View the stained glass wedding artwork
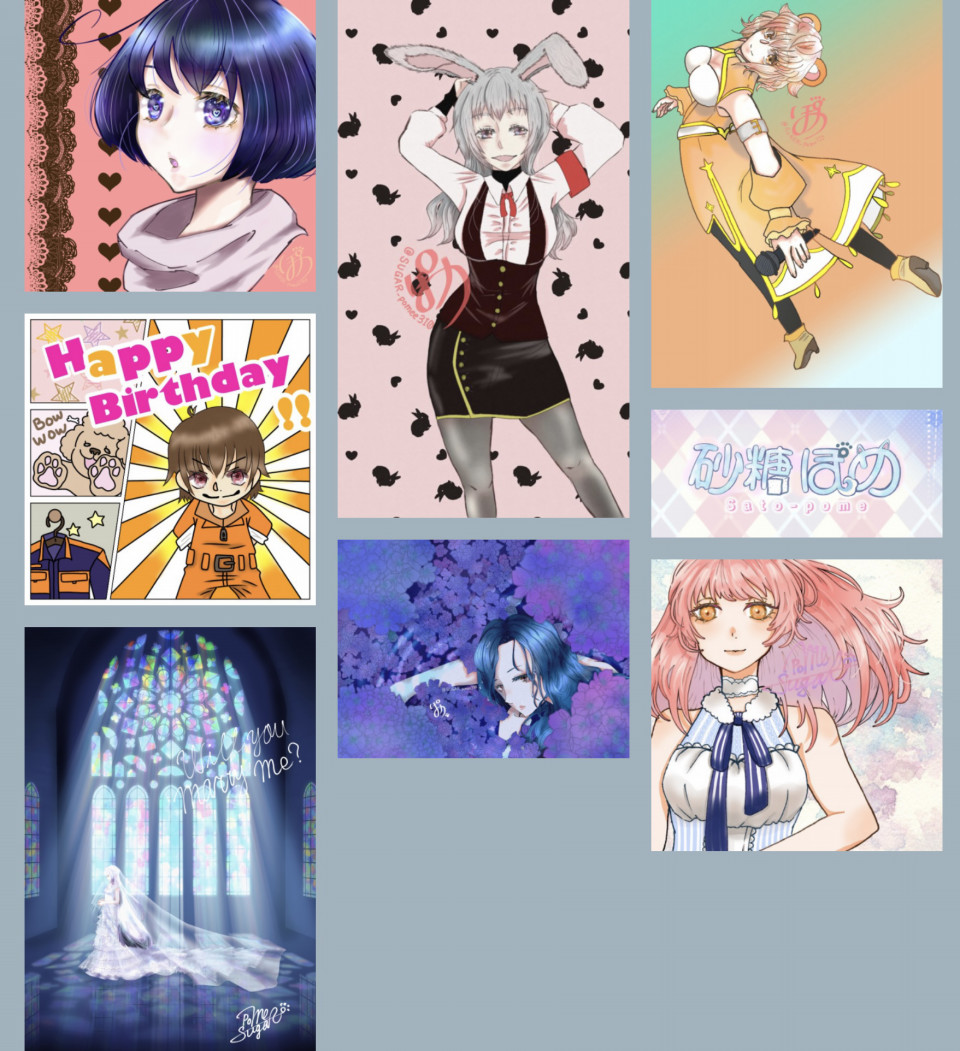Screen dimensions: 960x1051 tap(170, 838)
